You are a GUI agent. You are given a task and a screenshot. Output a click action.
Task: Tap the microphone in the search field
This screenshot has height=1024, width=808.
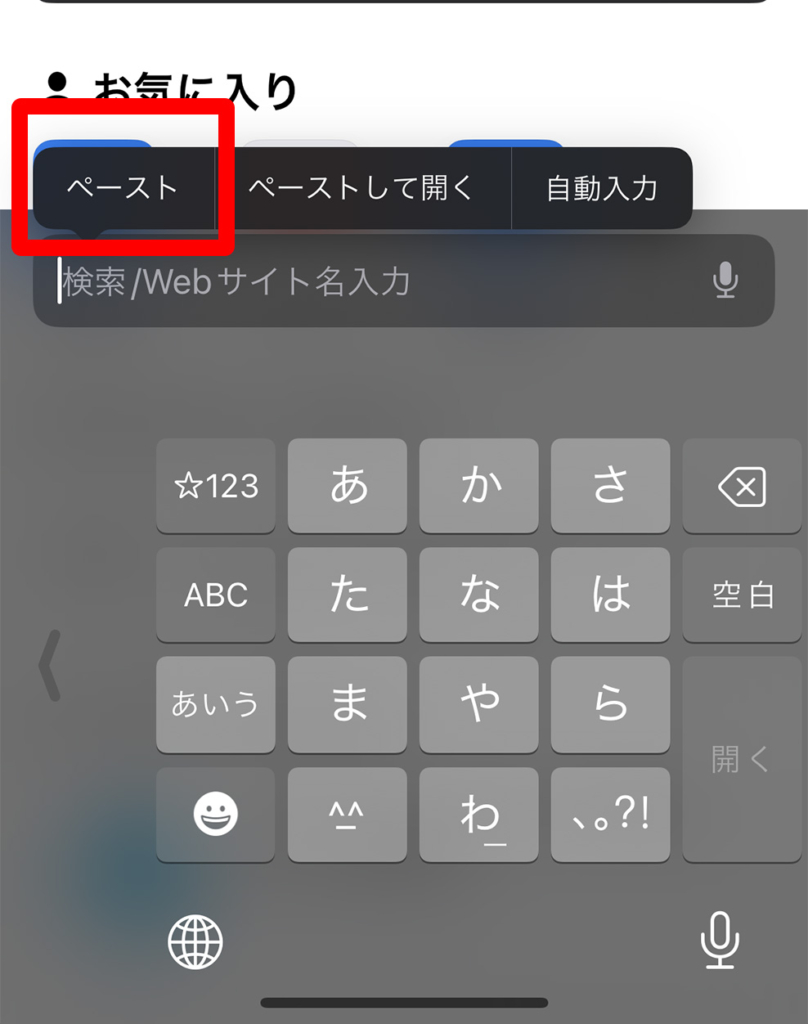[x=726, y=282]
